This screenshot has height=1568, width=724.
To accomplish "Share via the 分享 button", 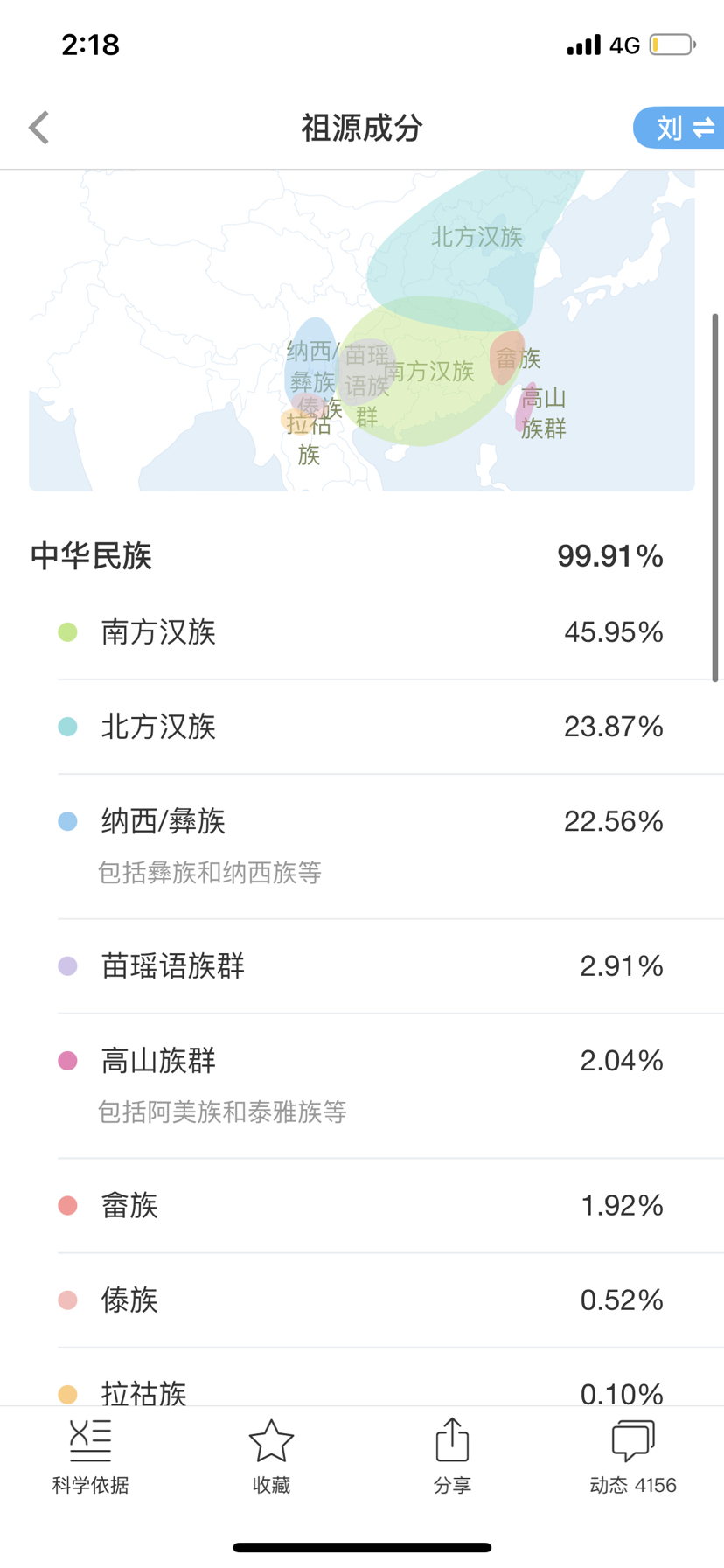I will coord(452,1457).
